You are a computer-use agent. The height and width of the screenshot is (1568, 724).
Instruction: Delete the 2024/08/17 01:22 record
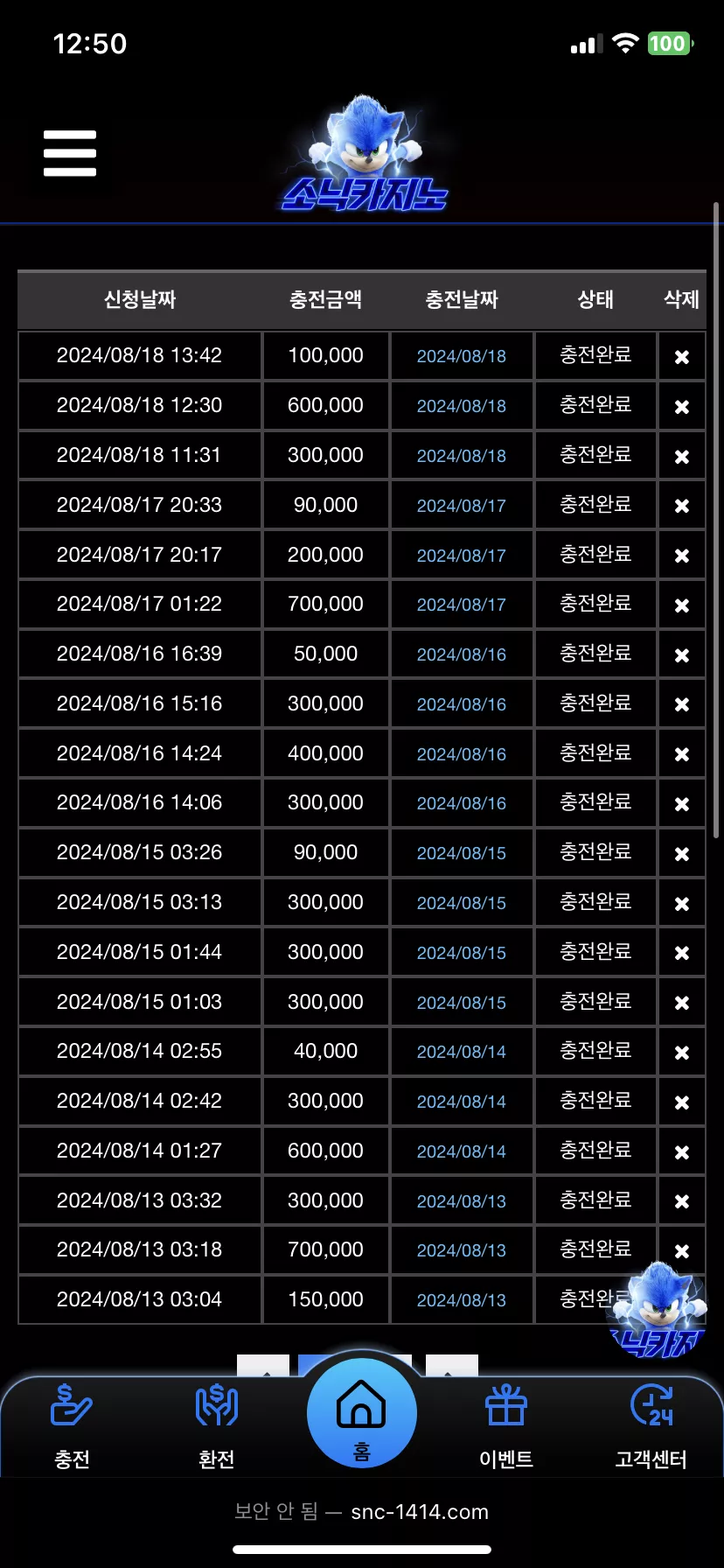click(682, 605)
